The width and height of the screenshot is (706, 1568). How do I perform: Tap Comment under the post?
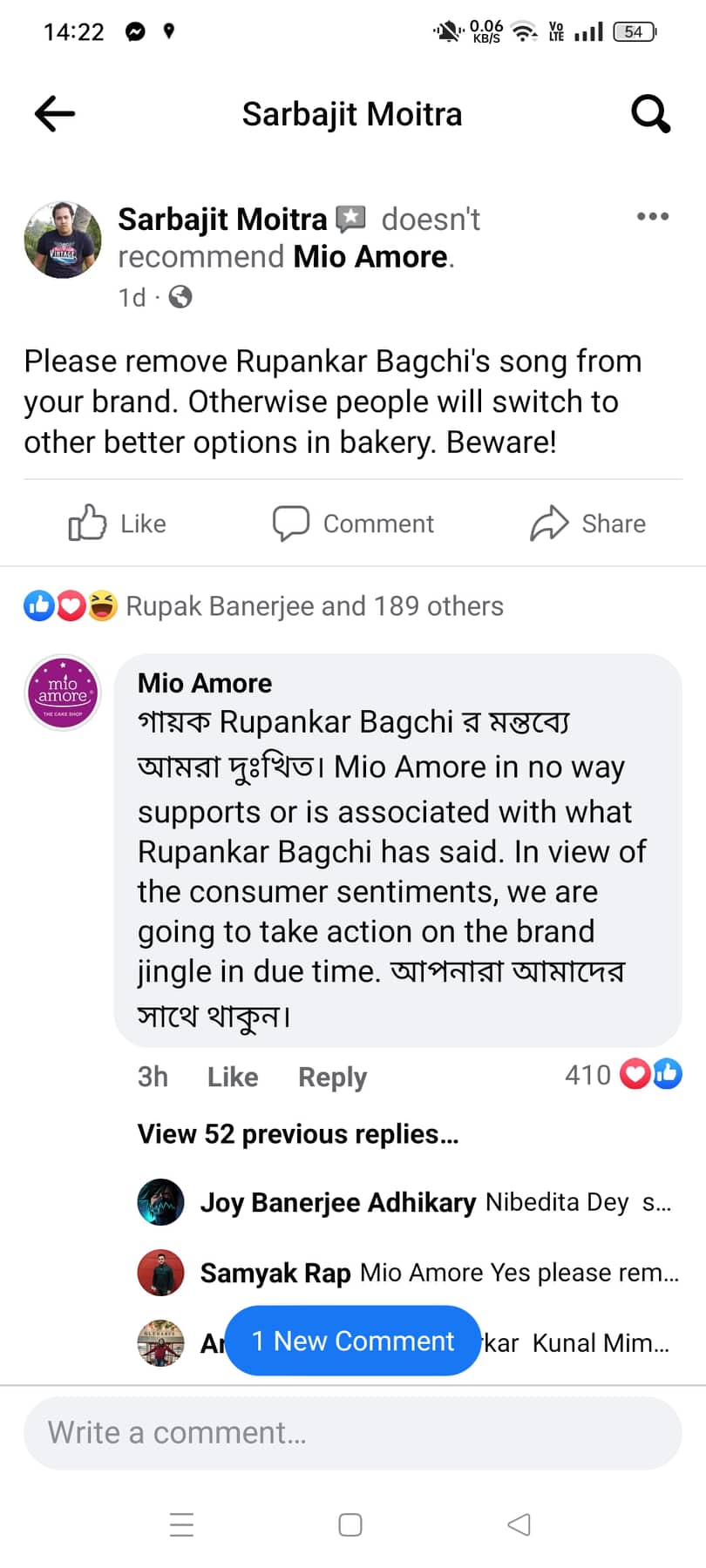[353, 524]
